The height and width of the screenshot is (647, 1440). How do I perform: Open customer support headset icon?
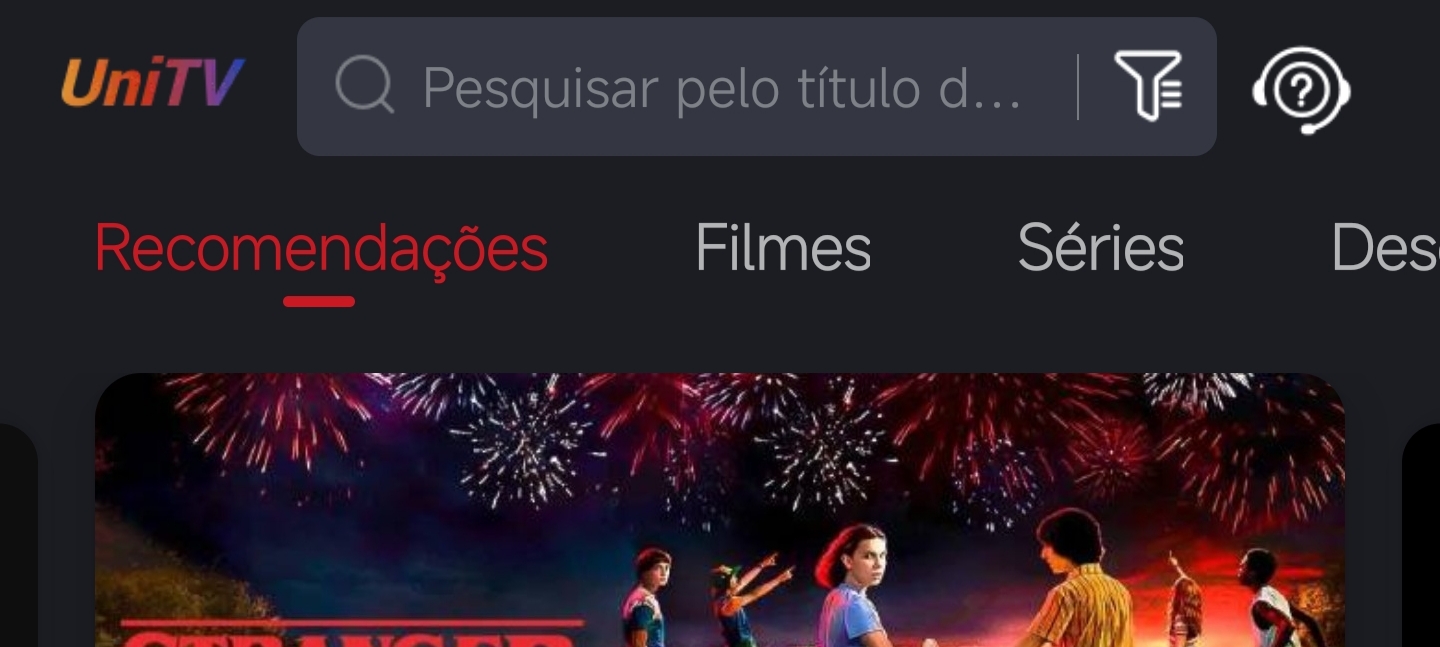pyautogui.click(x=1301, y=91)
